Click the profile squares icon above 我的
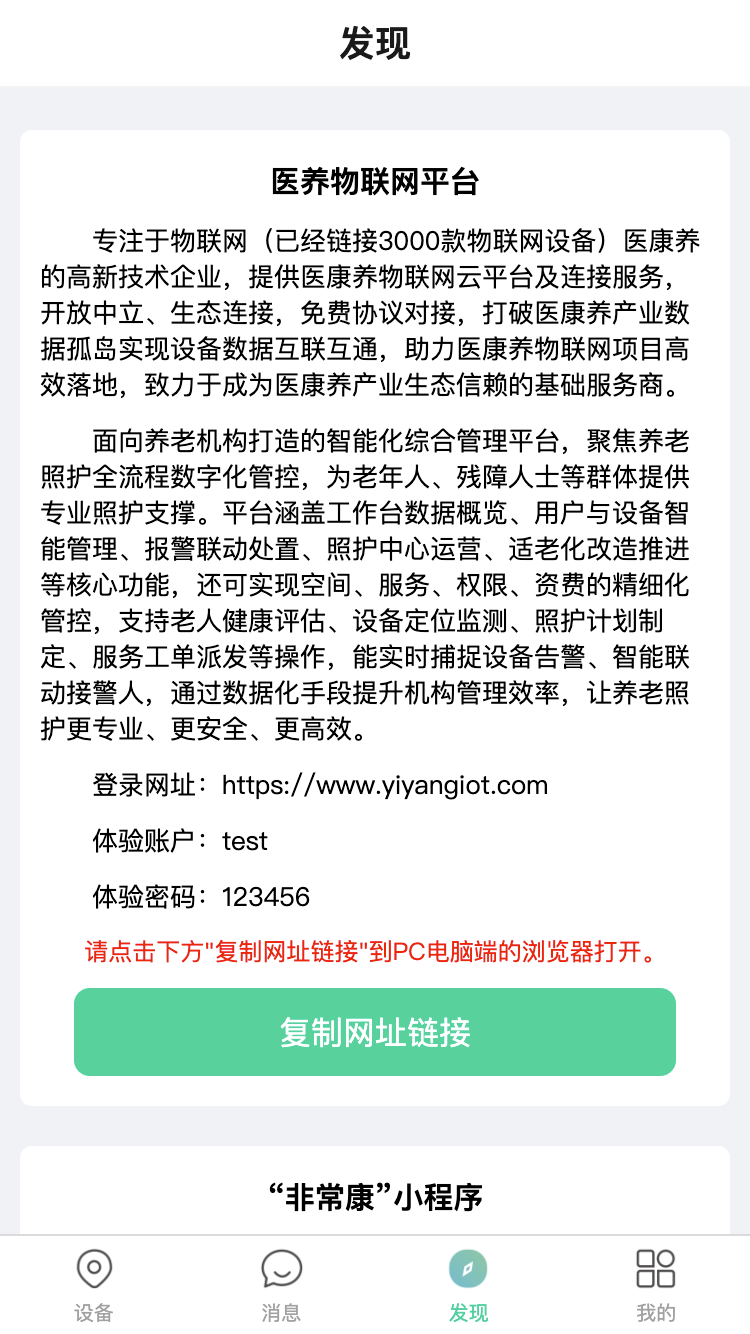Image resolution: width=750 pixels, height=1334 pixels. pyautogui.click(x=656, y=1268)
